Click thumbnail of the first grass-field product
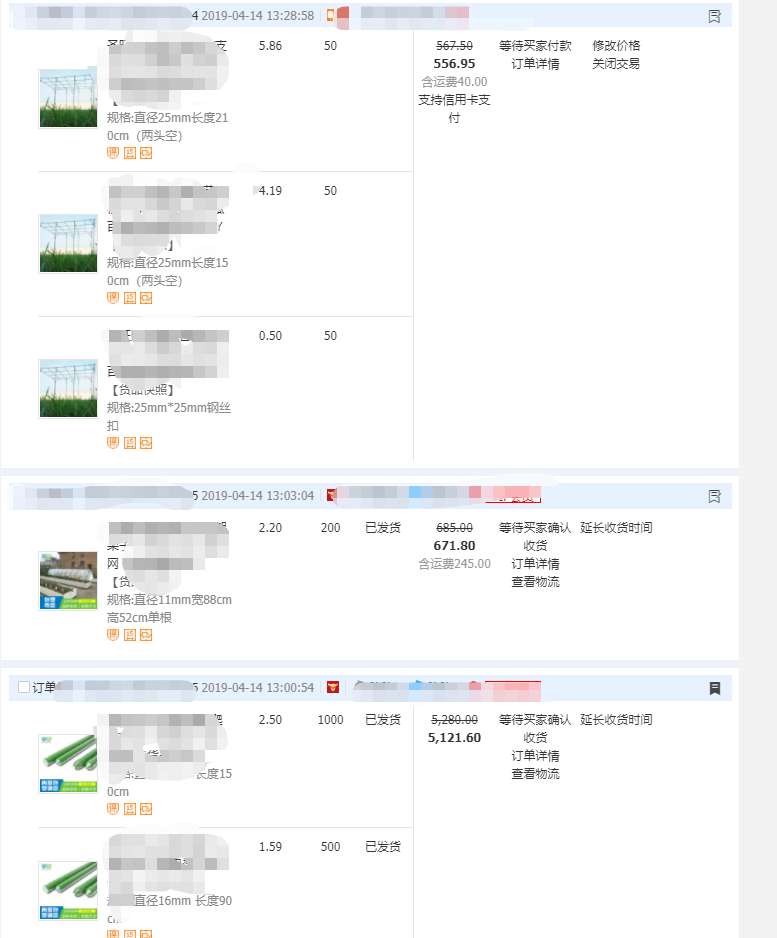Image resolution: width=777 pixels, height=938 pixels. coord(68,99)
